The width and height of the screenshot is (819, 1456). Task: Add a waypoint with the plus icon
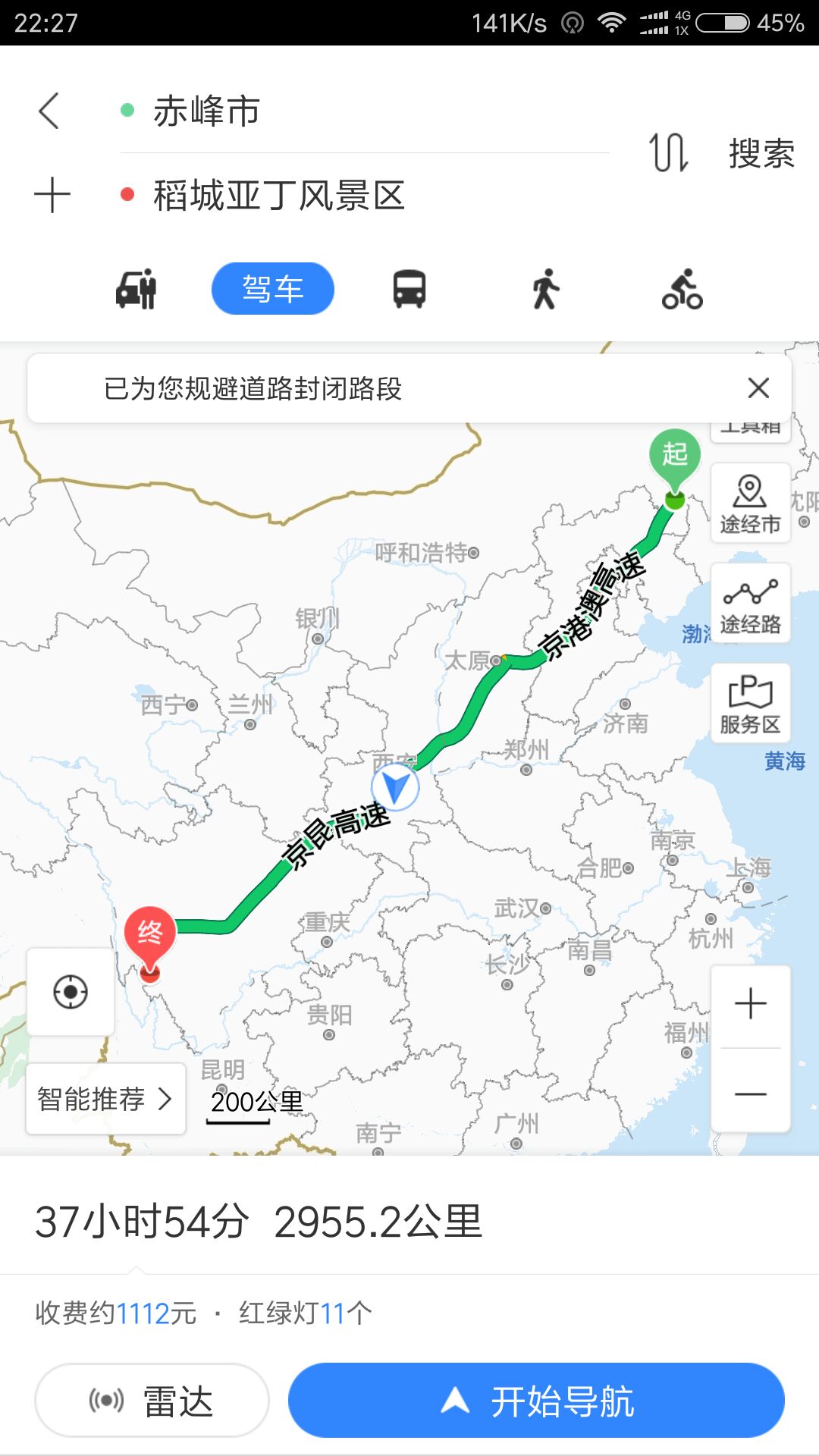[x=52, y=195]
